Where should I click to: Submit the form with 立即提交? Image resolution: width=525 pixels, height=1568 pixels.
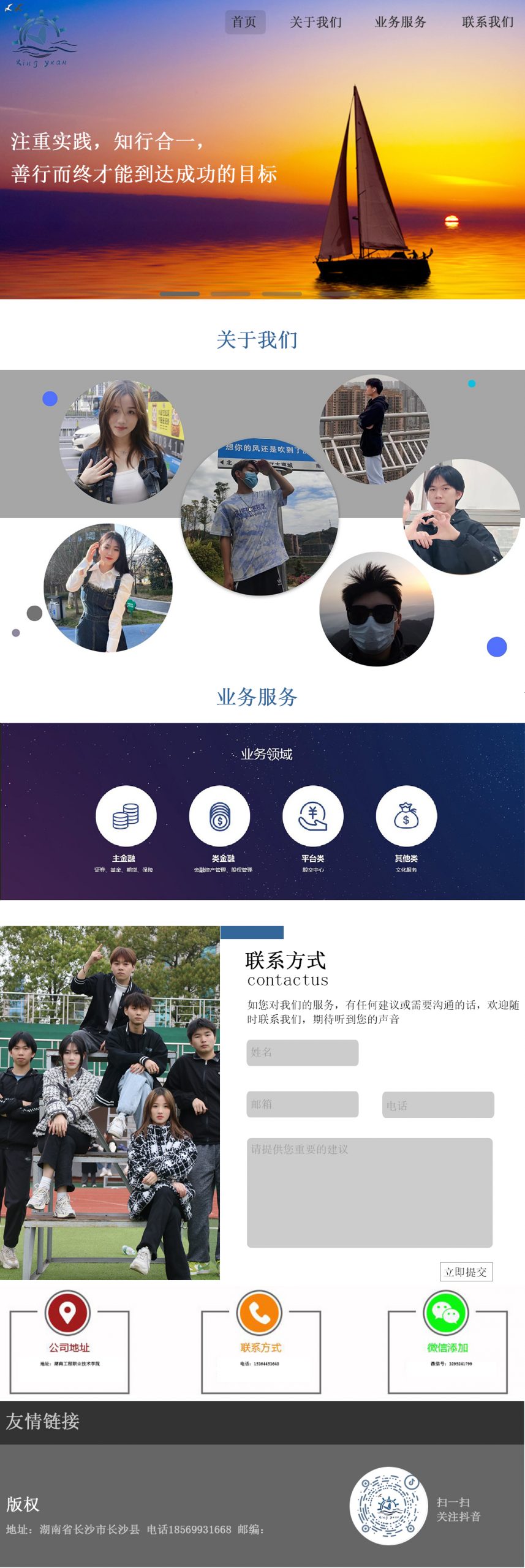tap(466, 1272)
